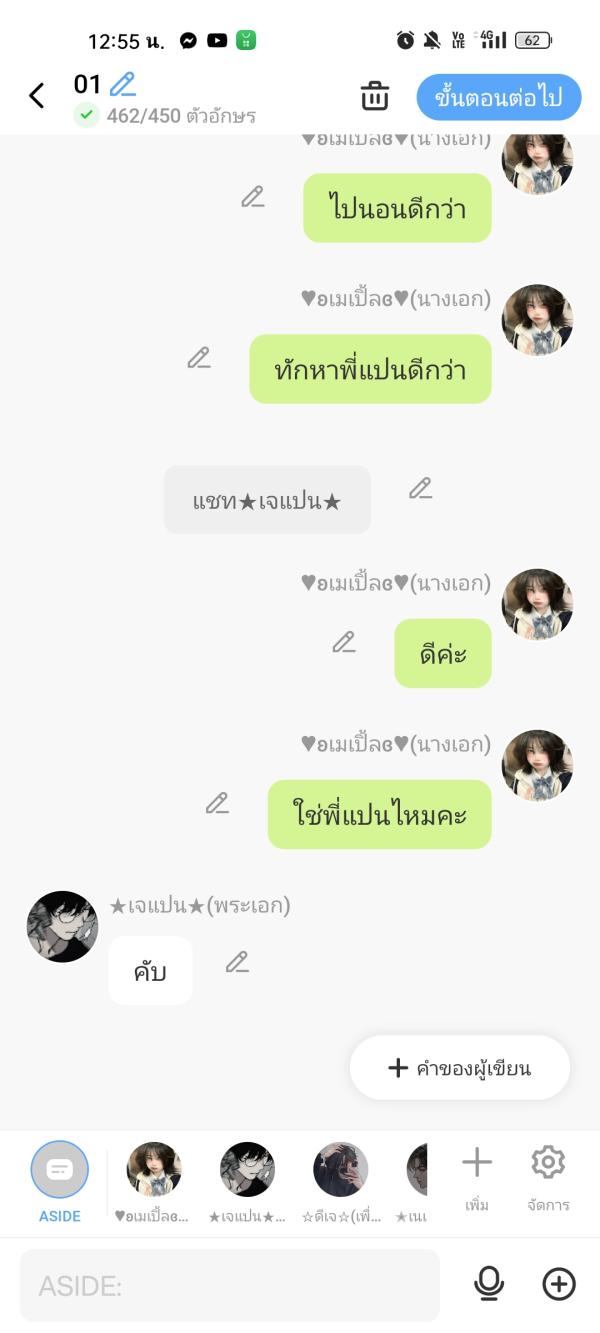600x1333 pixels.
Task: Select the ASIDE speaker
Action: [60, 1170]
